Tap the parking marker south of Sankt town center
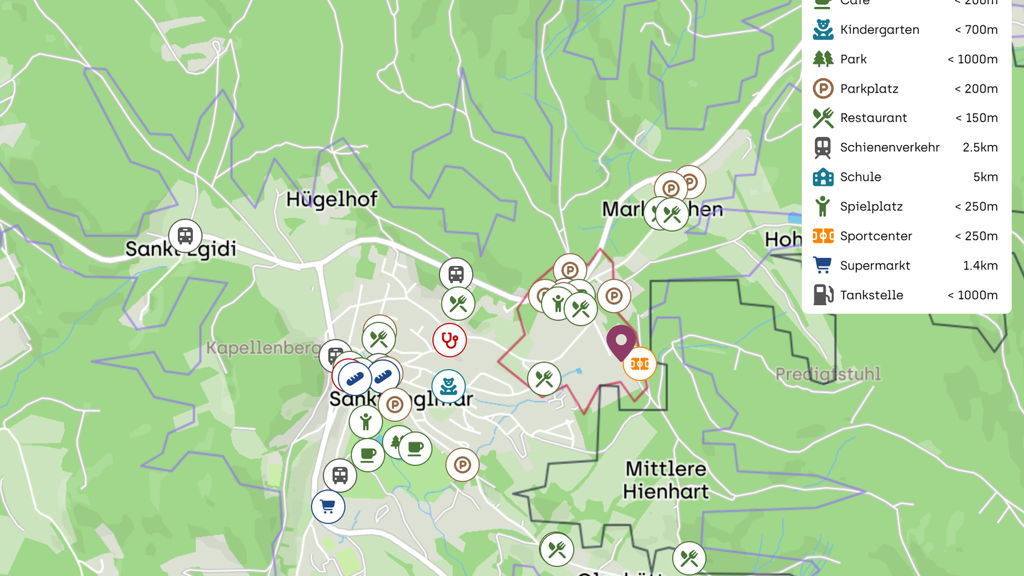 point(462,465)
